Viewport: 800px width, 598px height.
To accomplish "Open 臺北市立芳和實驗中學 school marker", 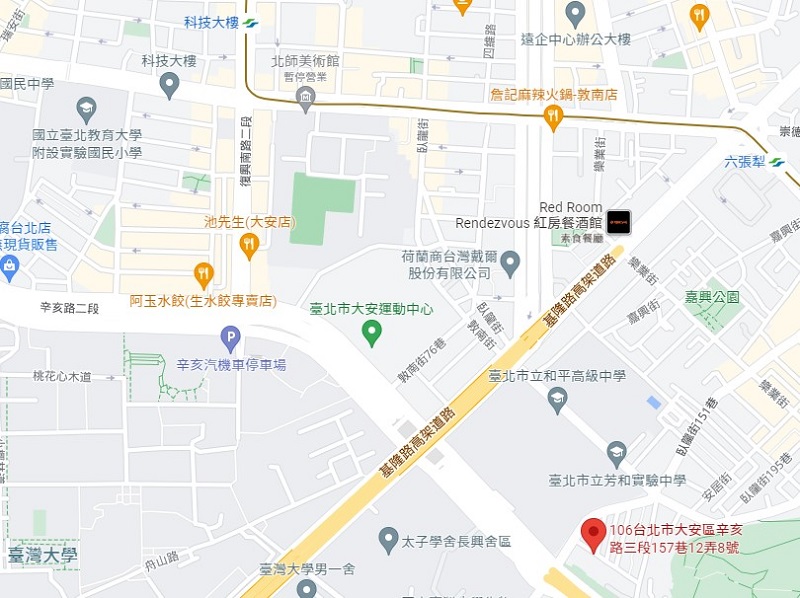I will coord(616,455).
